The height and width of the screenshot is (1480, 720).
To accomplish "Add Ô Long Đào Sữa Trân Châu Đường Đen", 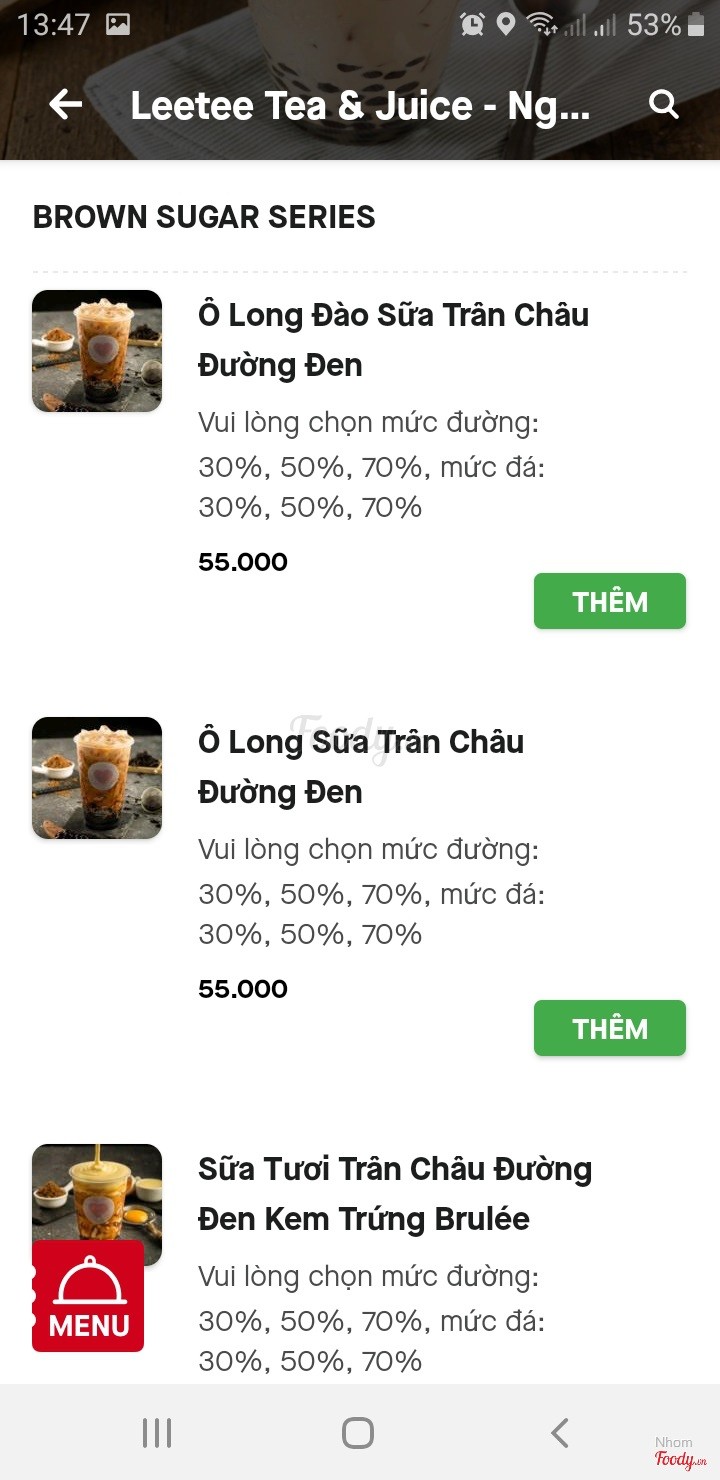I will pos(609,601).
